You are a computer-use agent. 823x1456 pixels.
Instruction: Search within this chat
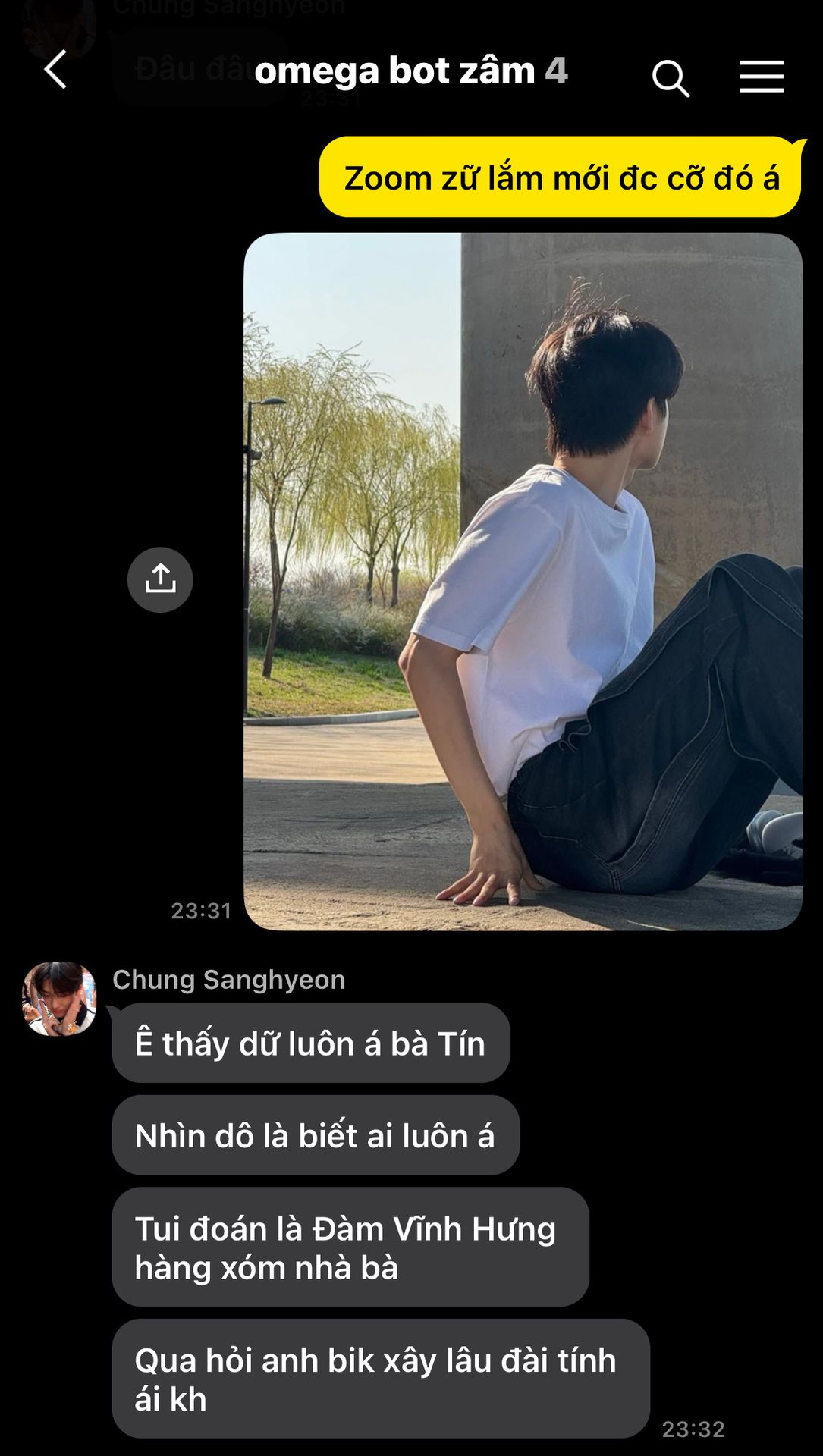pos(671,78)
